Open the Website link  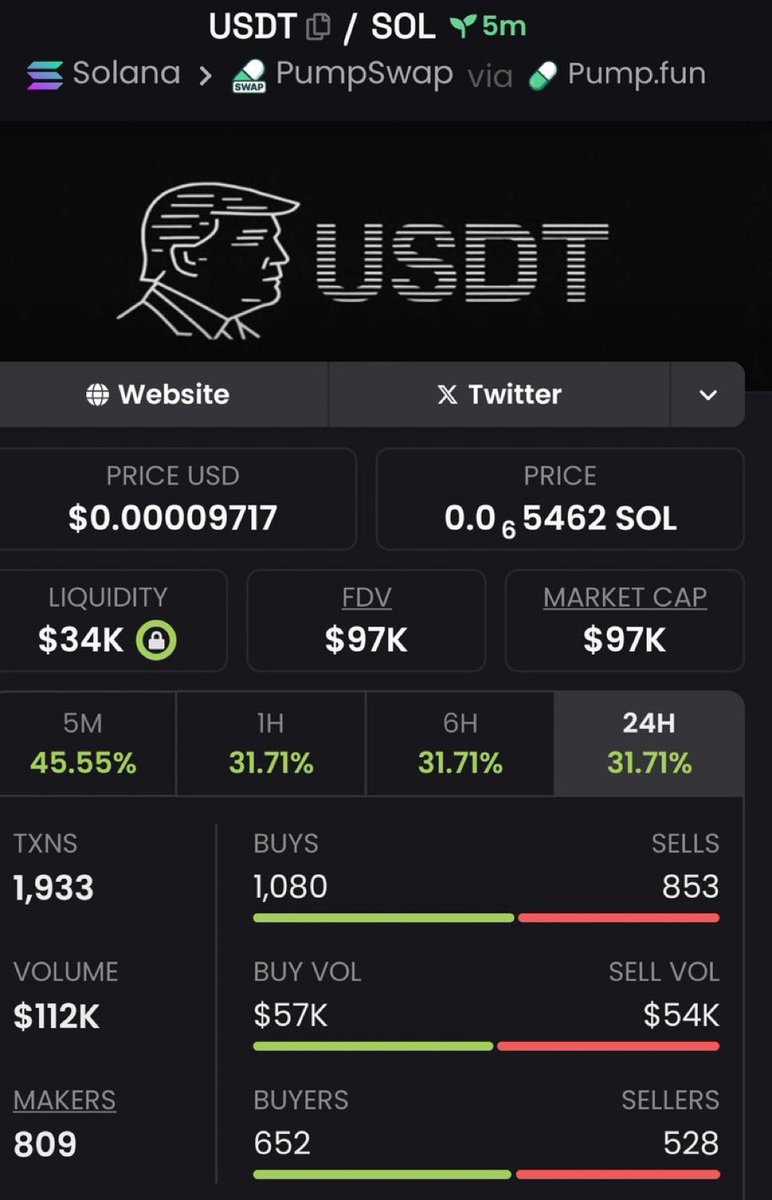point(158,394)
